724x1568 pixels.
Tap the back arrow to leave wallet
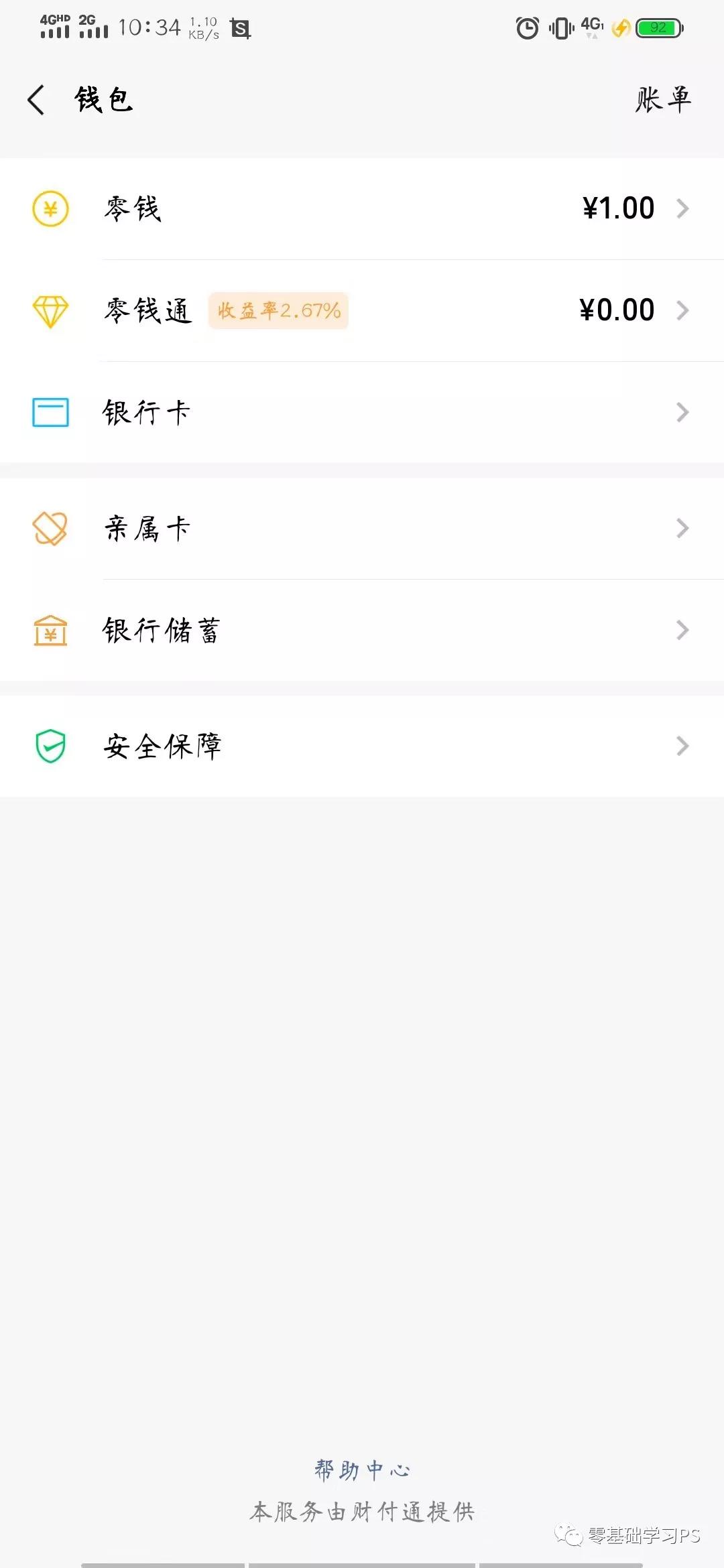37,99
